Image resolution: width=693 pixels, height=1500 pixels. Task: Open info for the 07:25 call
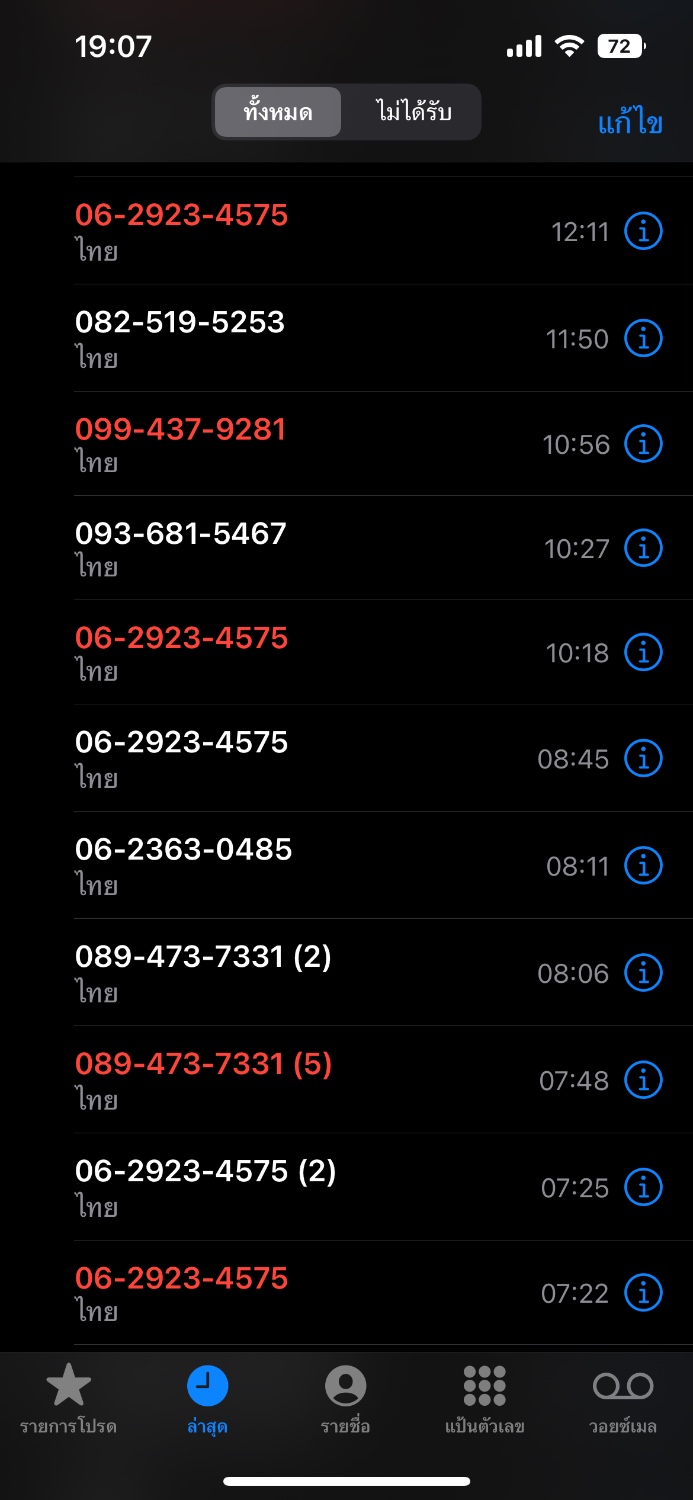click(643, 1187)
